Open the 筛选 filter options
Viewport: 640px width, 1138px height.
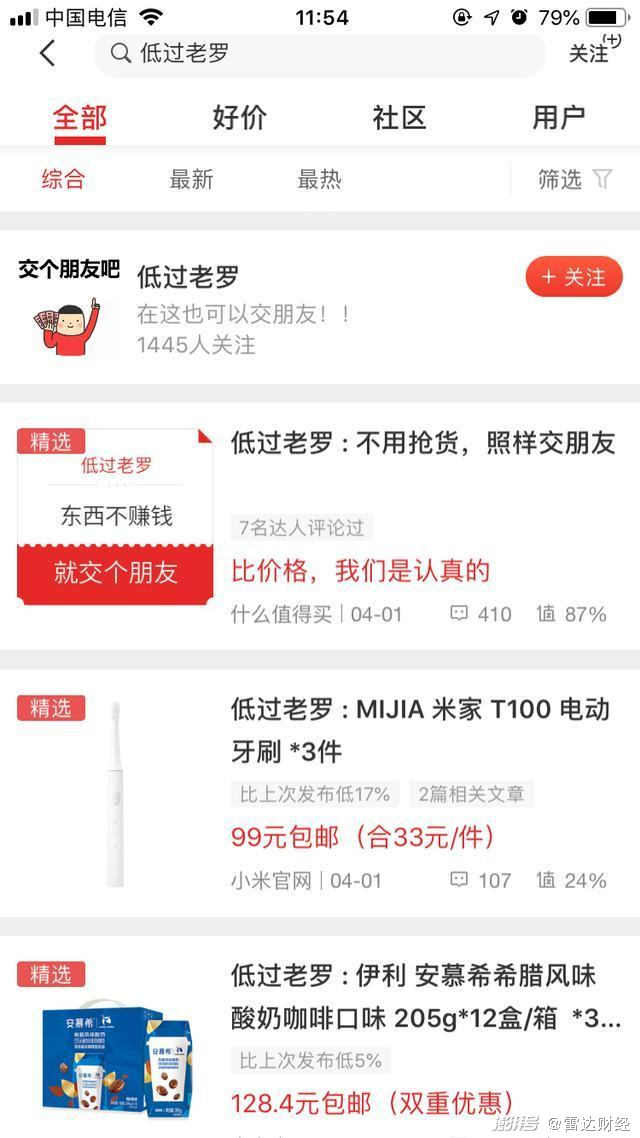[x=574, y=179]
